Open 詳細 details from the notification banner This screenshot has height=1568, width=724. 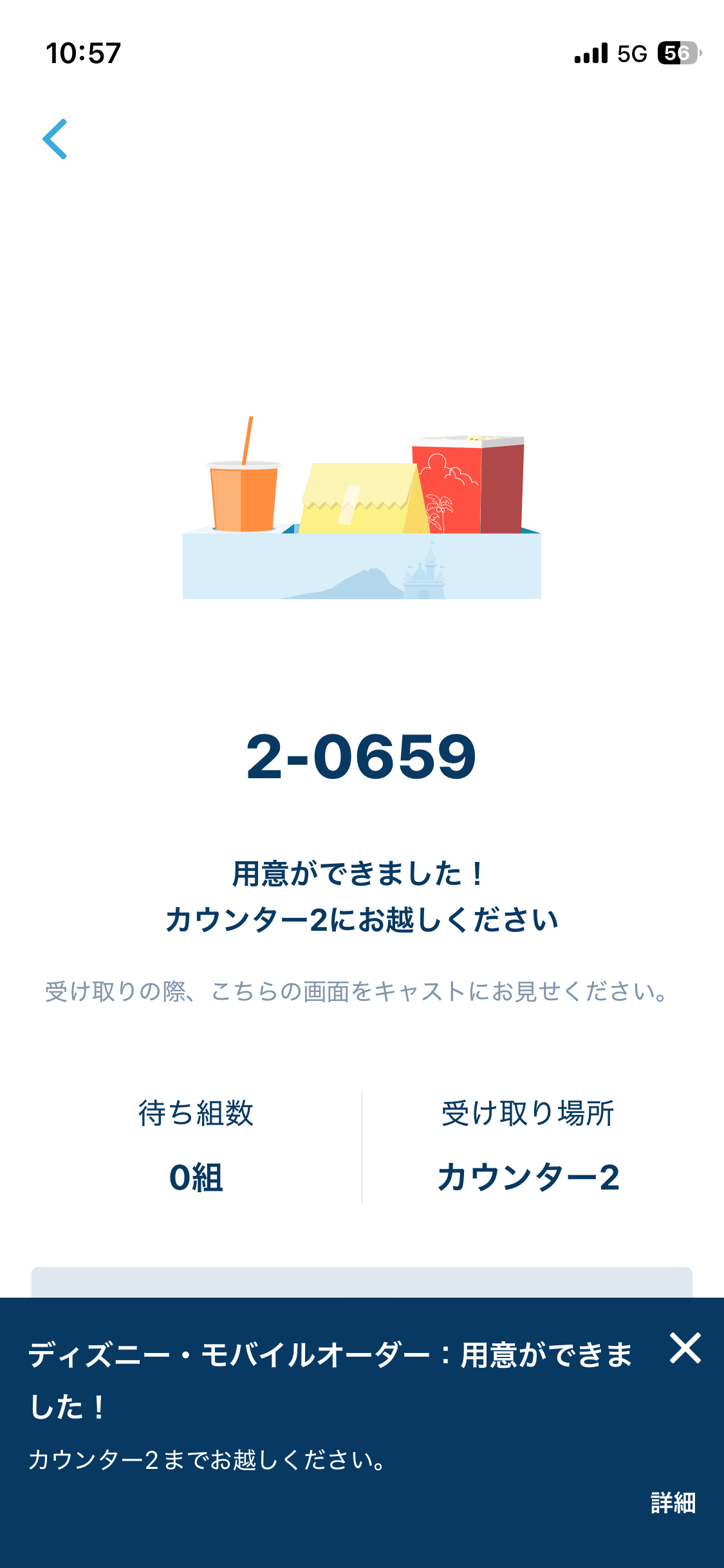(673, 1503)
